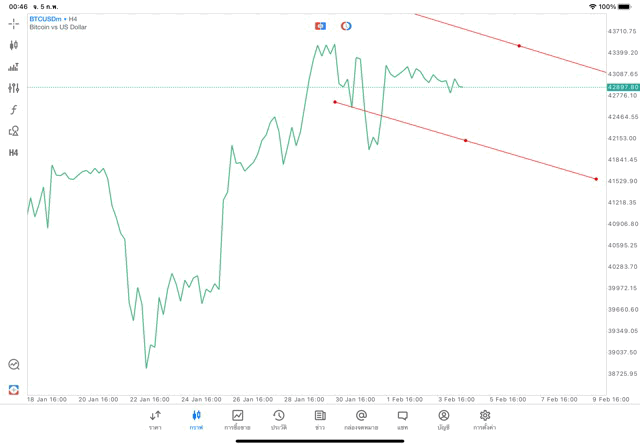This screenshot has height=447, width=640.
Task: Open the drawing objects shapes tool
Action: (14, 131)
